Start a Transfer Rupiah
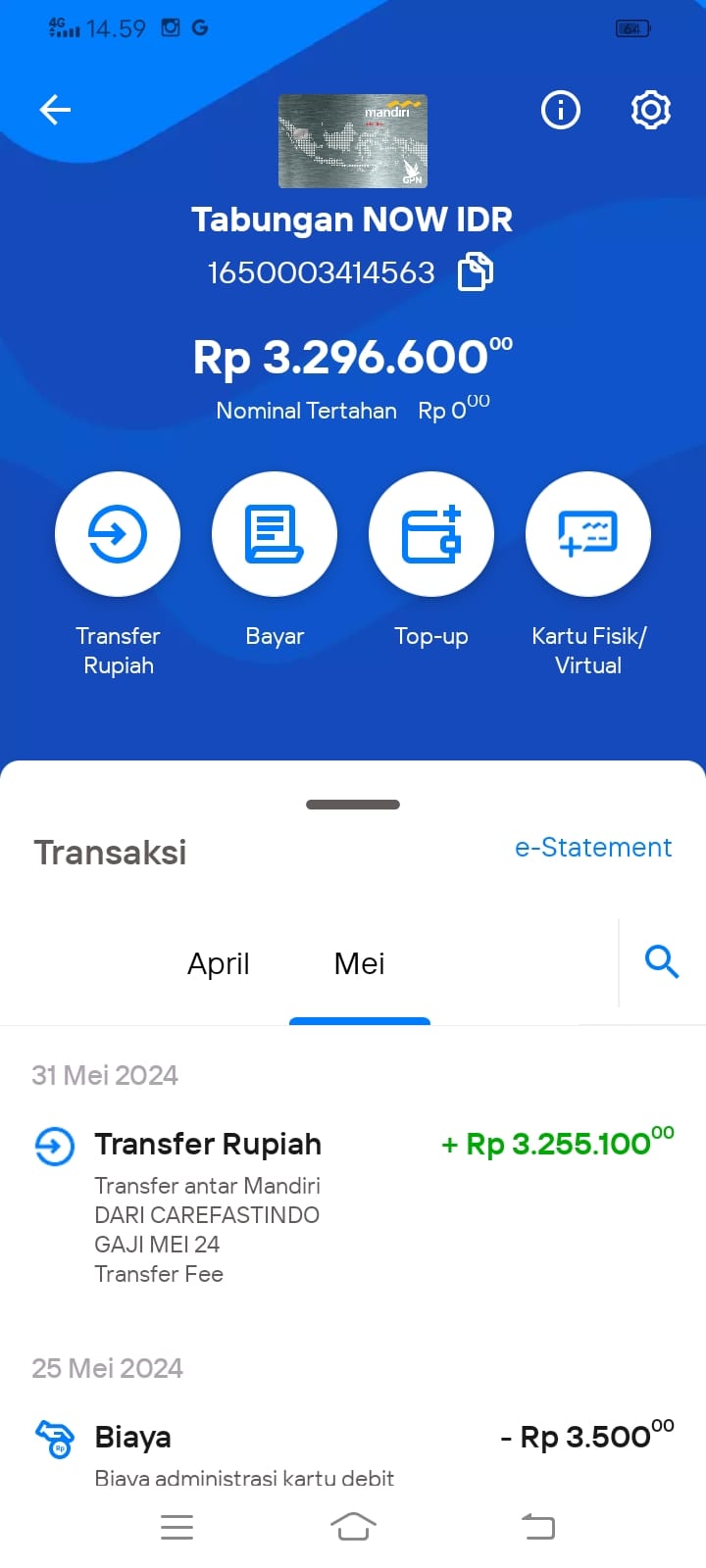 tap(118, 534)
